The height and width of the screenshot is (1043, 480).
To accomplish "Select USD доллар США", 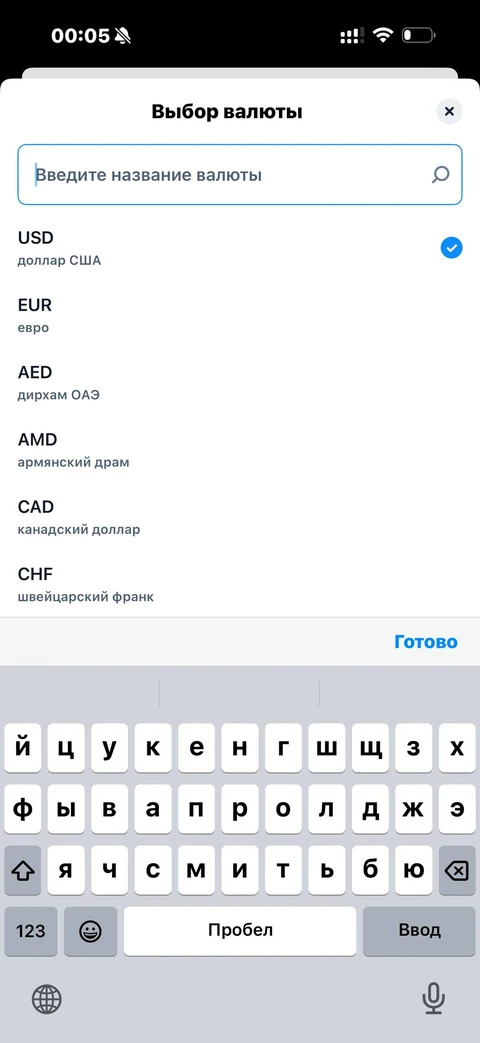I will click(240, 248).
